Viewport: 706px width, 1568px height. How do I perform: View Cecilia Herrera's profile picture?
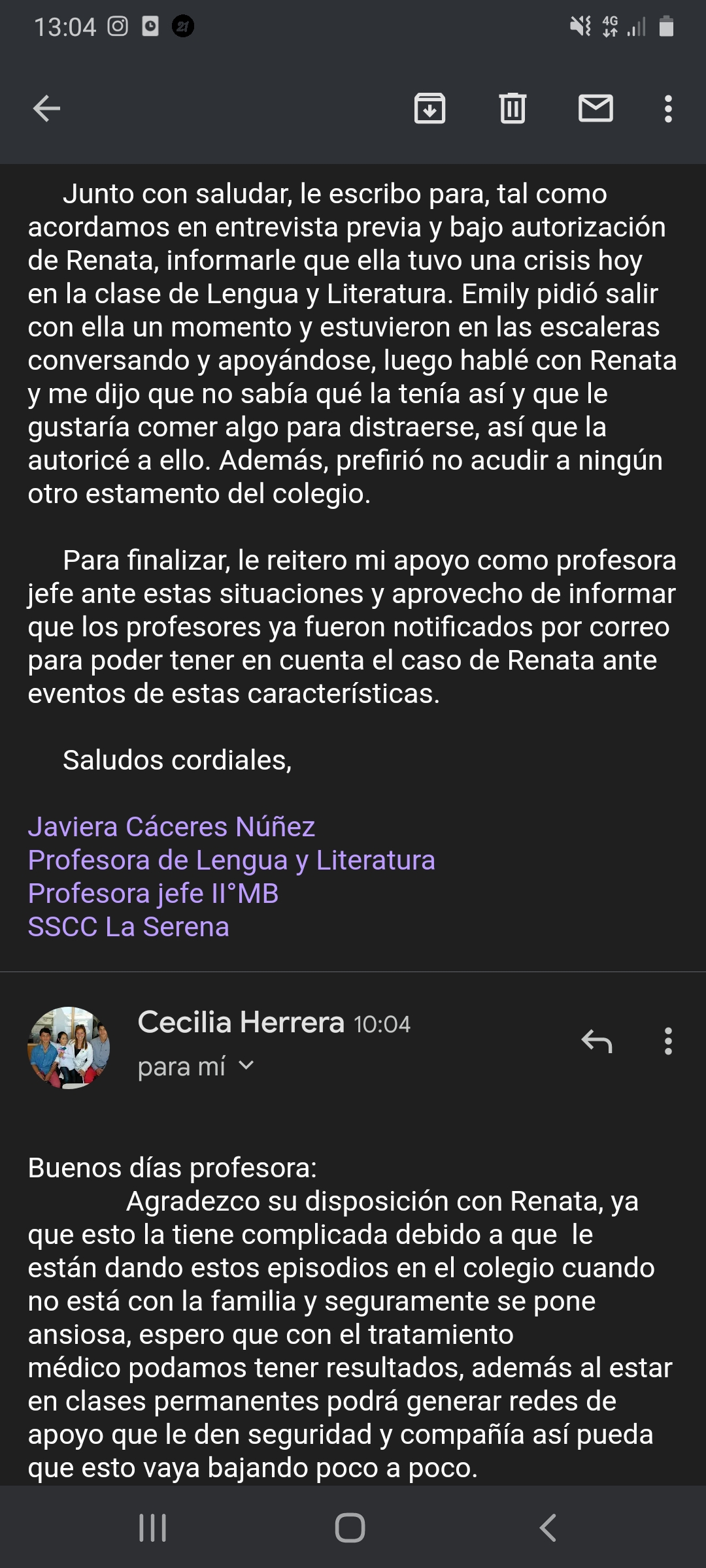[x=69, y=1047]
